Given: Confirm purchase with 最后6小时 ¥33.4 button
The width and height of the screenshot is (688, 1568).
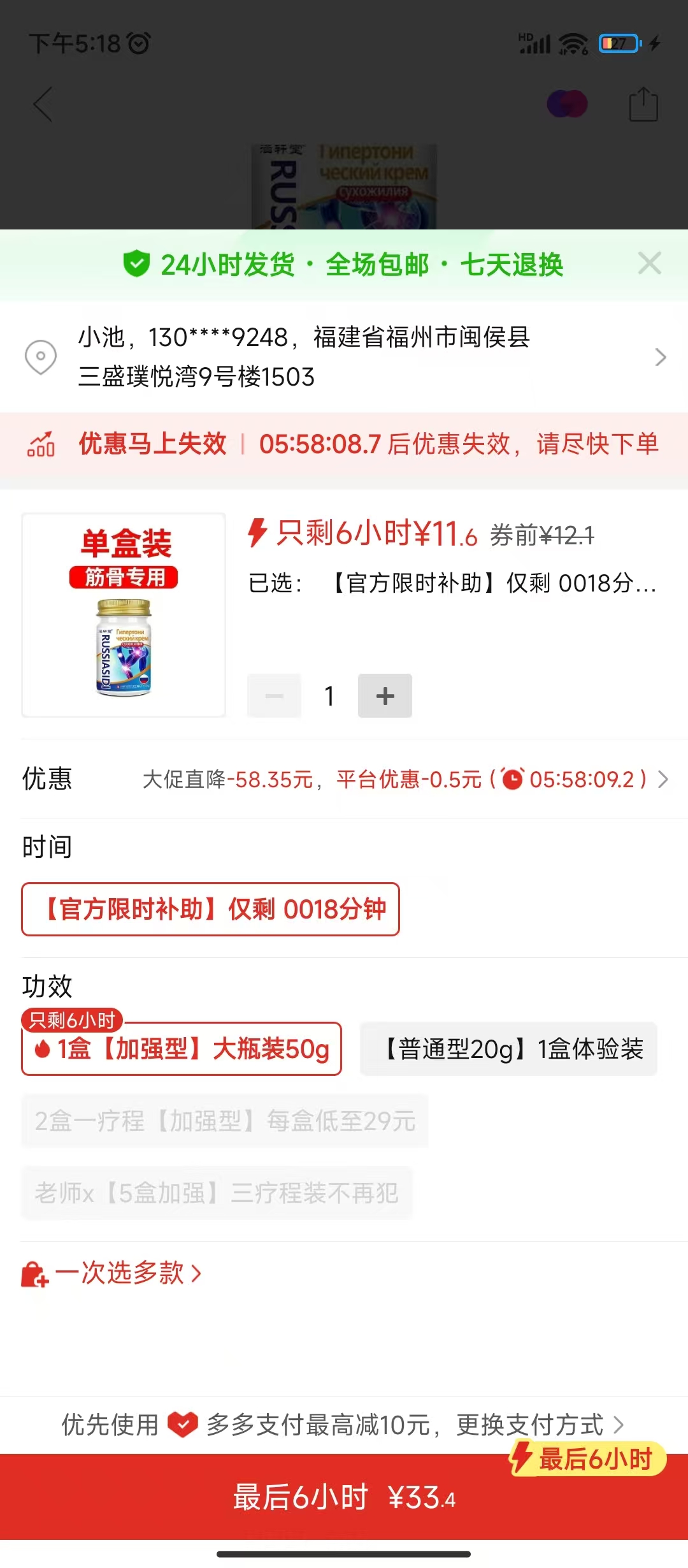Looking at the screenshot, I should pos(344,1497).
